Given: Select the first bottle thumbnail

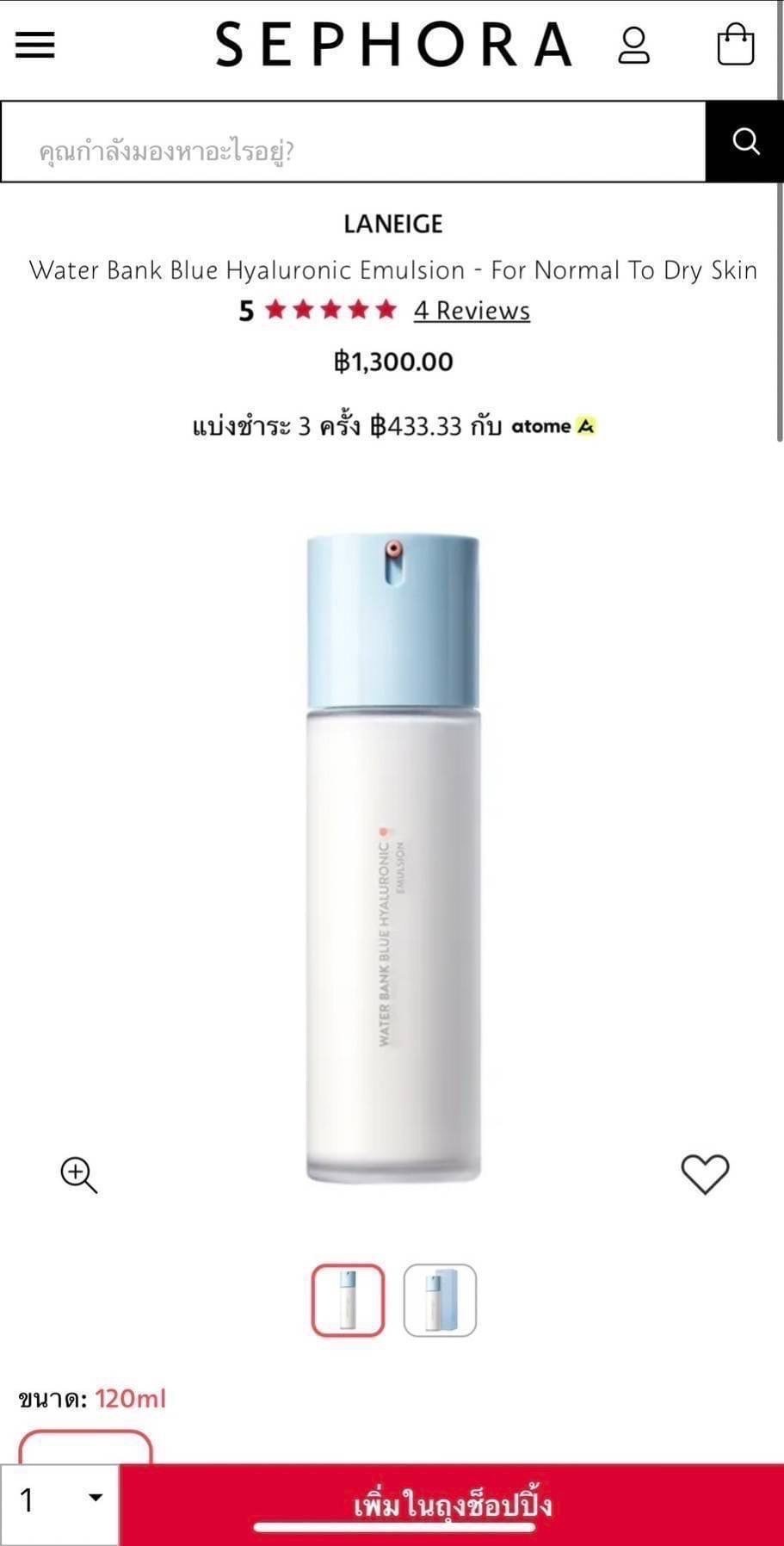Looking at the screenshot, I should tap(348, 1300).
